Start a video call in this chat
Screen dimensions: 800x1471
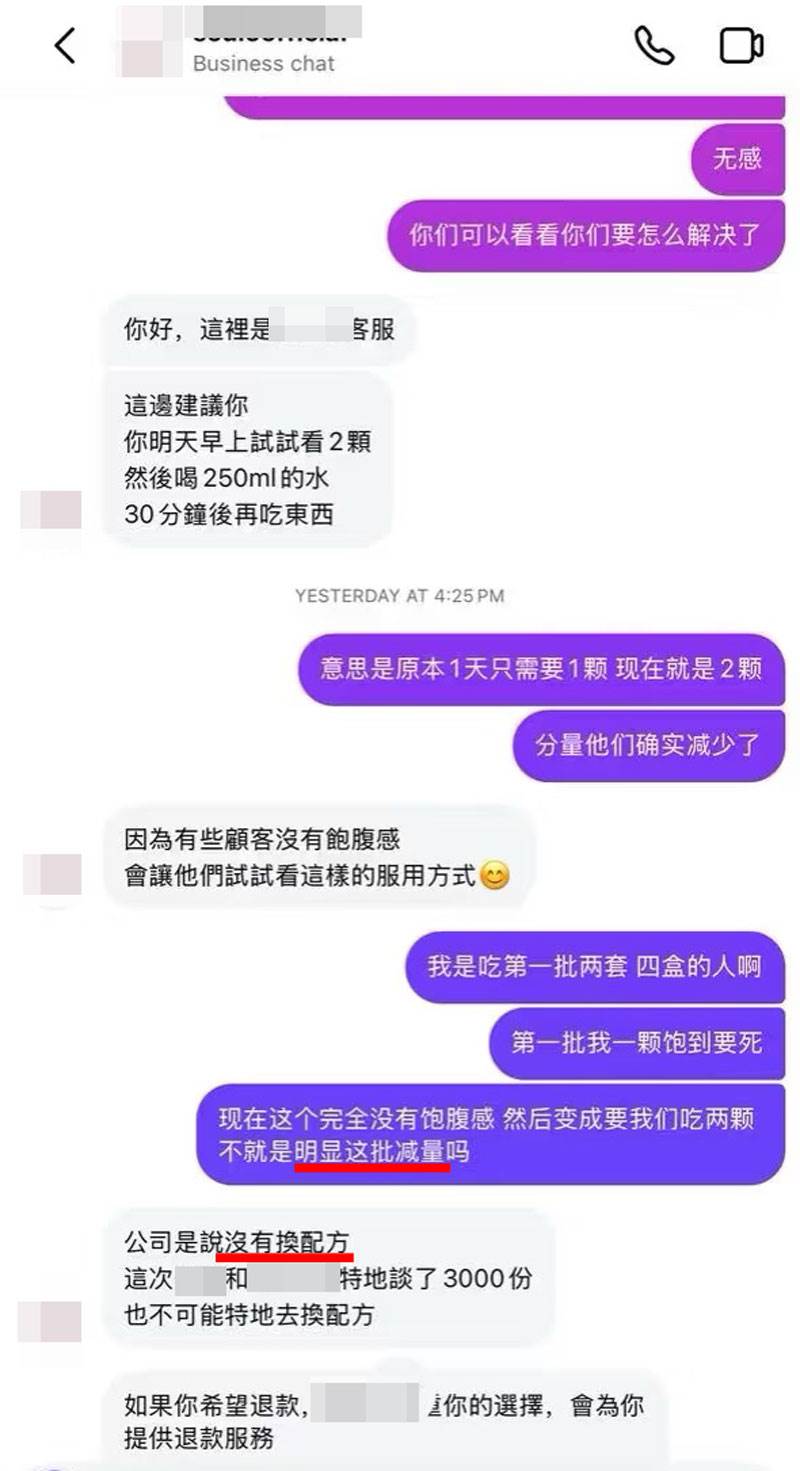(x=741, y=46)
